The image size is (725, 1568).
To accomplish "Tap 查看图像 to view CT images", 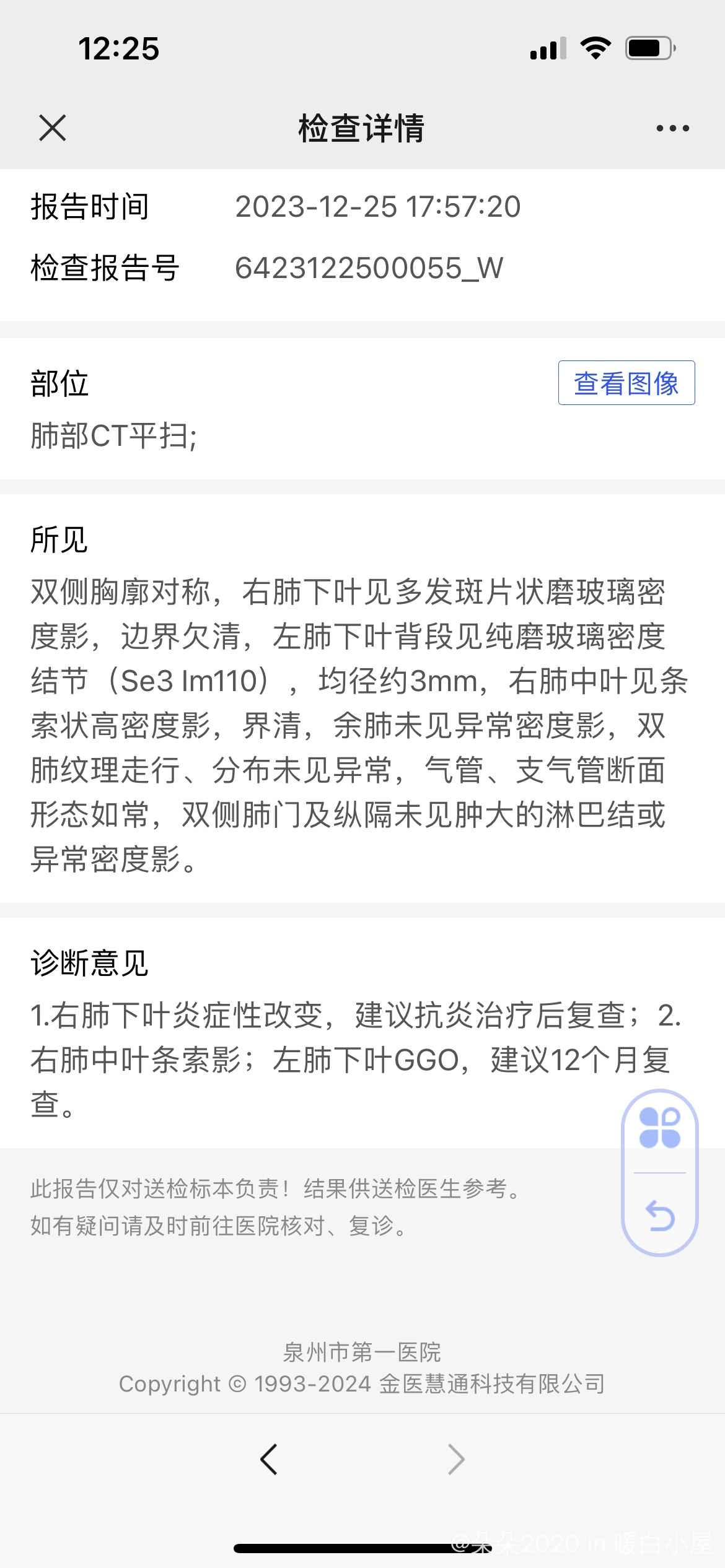I will click(x=626, y=383).
